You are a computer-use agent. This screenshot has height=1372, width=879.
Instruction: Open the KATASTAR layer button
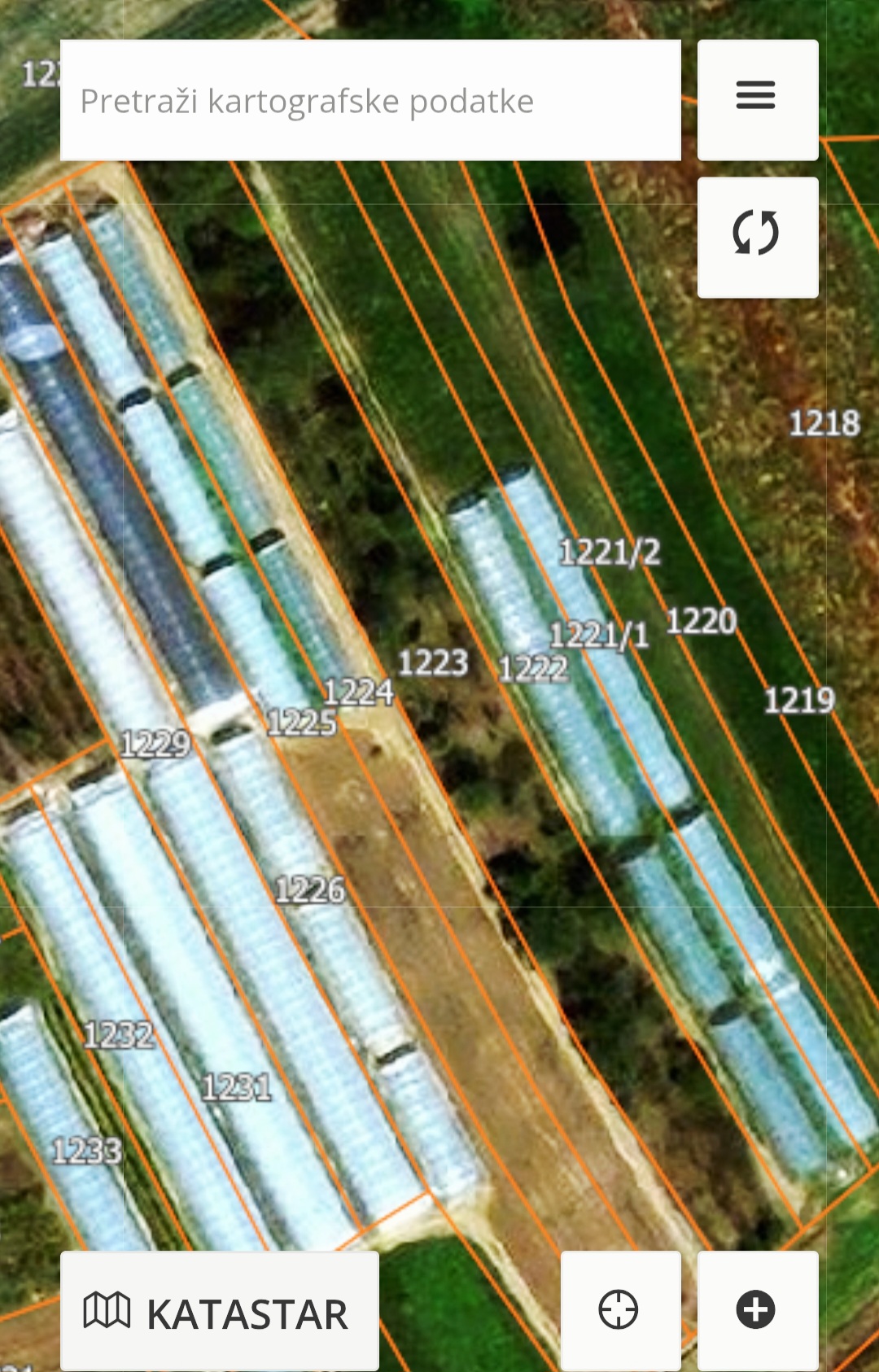point(219,1312)
